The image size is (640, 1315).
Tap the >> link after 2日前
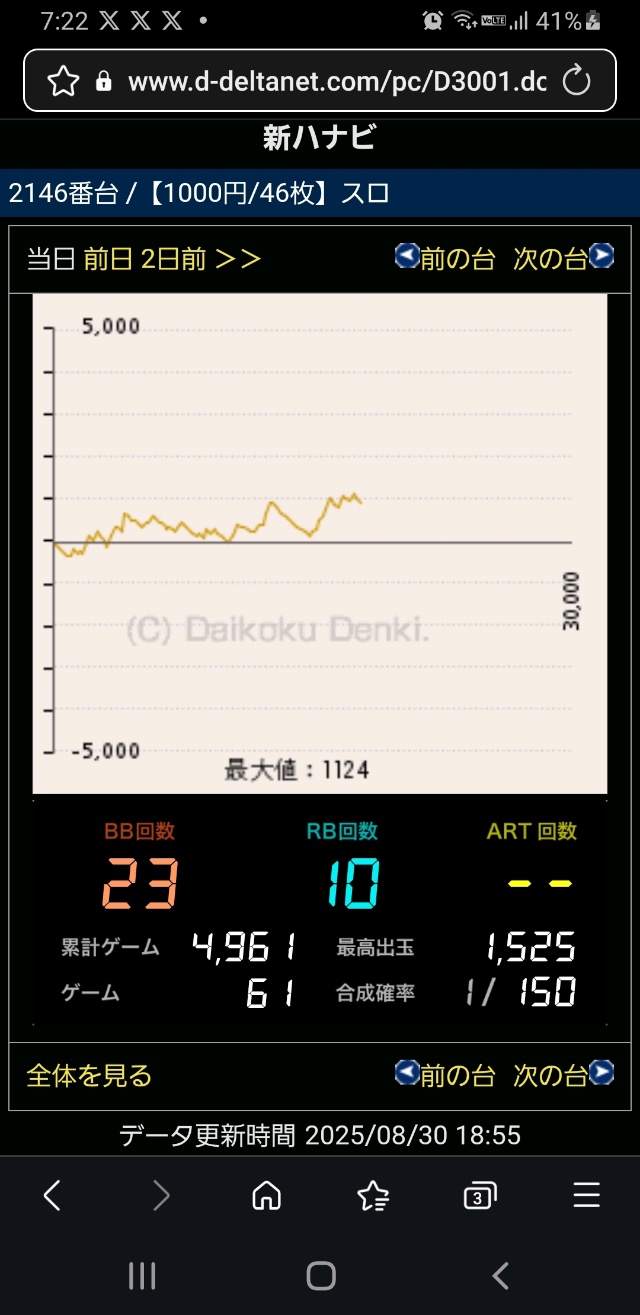pos(237,259)
